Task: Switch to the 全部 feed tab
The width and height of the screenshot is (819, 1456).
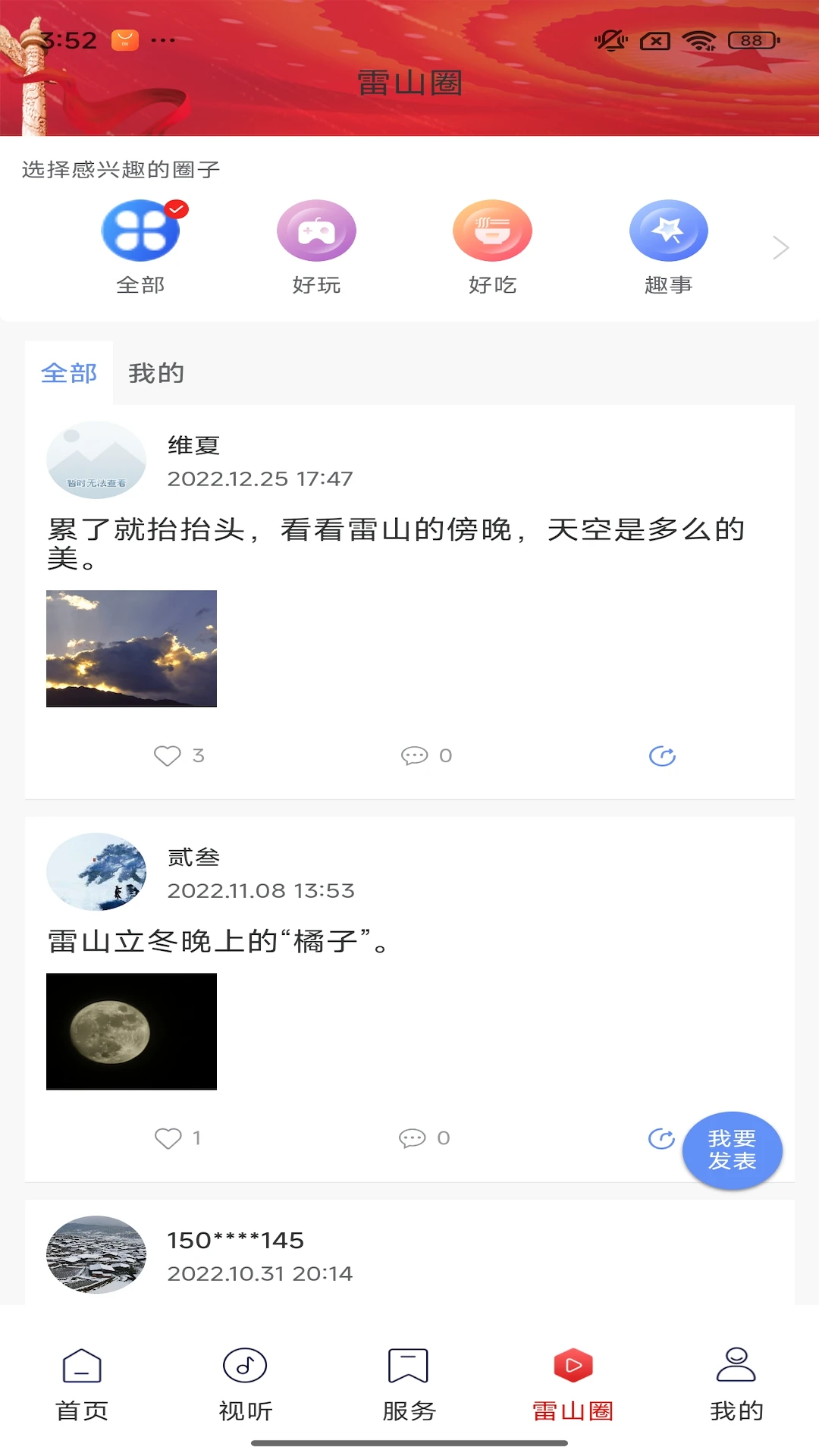Action: 71,373
